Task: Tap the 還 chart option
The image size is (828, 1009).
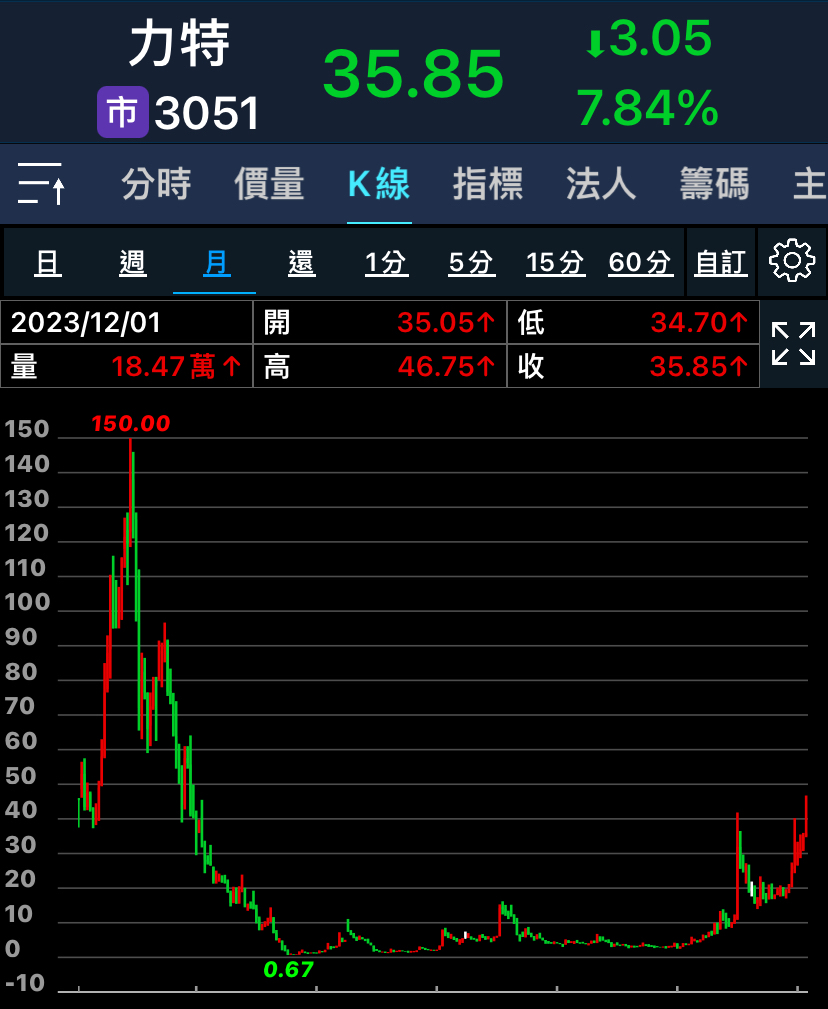Action: [x=301, y=263]
